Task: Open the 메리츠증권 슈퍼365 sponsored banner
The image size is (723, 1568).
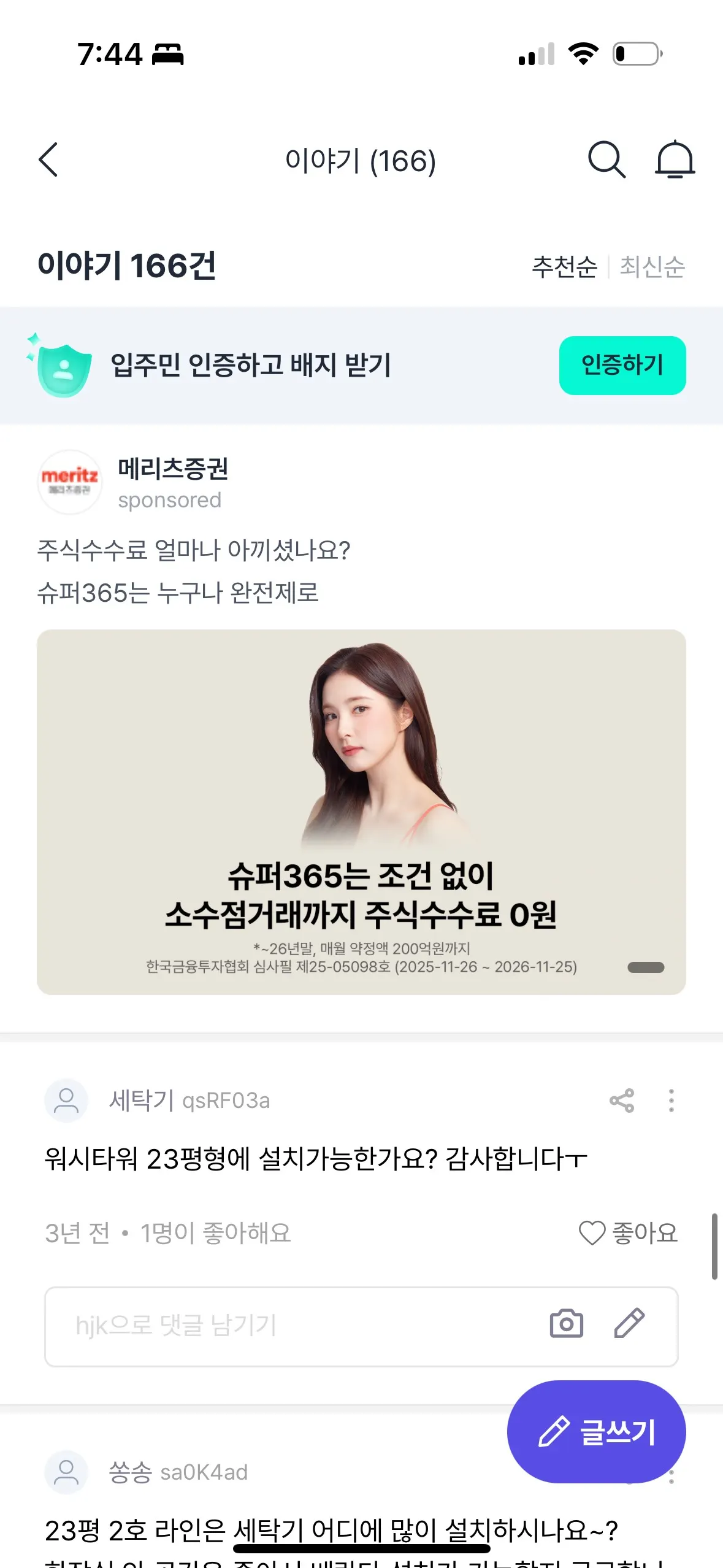Action: (361, 811)
